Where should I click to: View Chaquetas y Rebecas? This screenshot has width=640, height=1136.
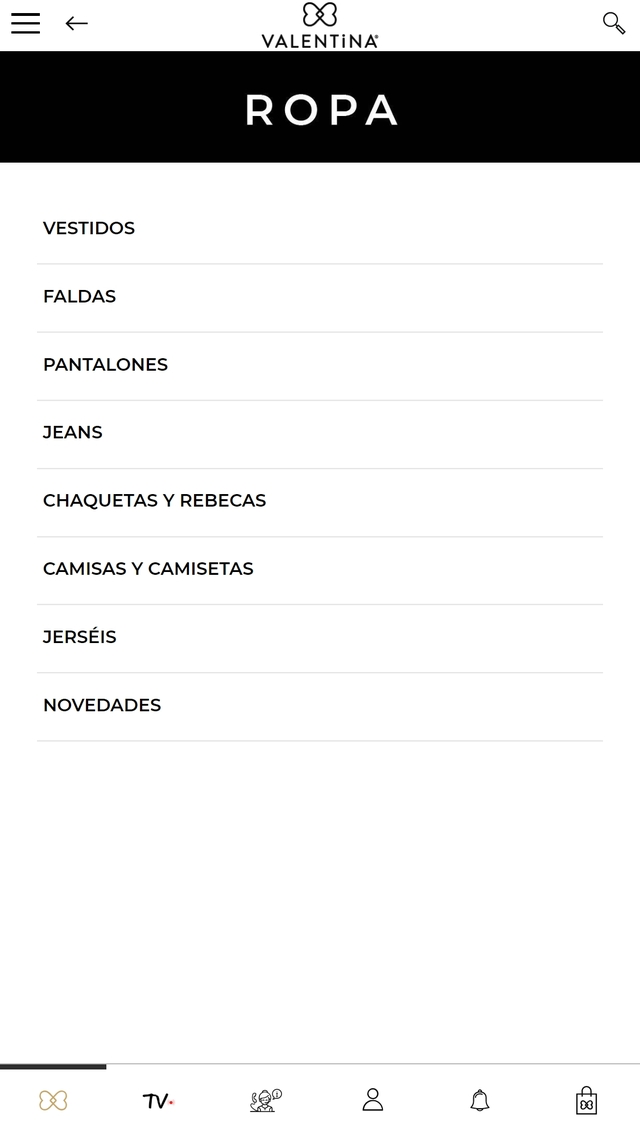320,502
